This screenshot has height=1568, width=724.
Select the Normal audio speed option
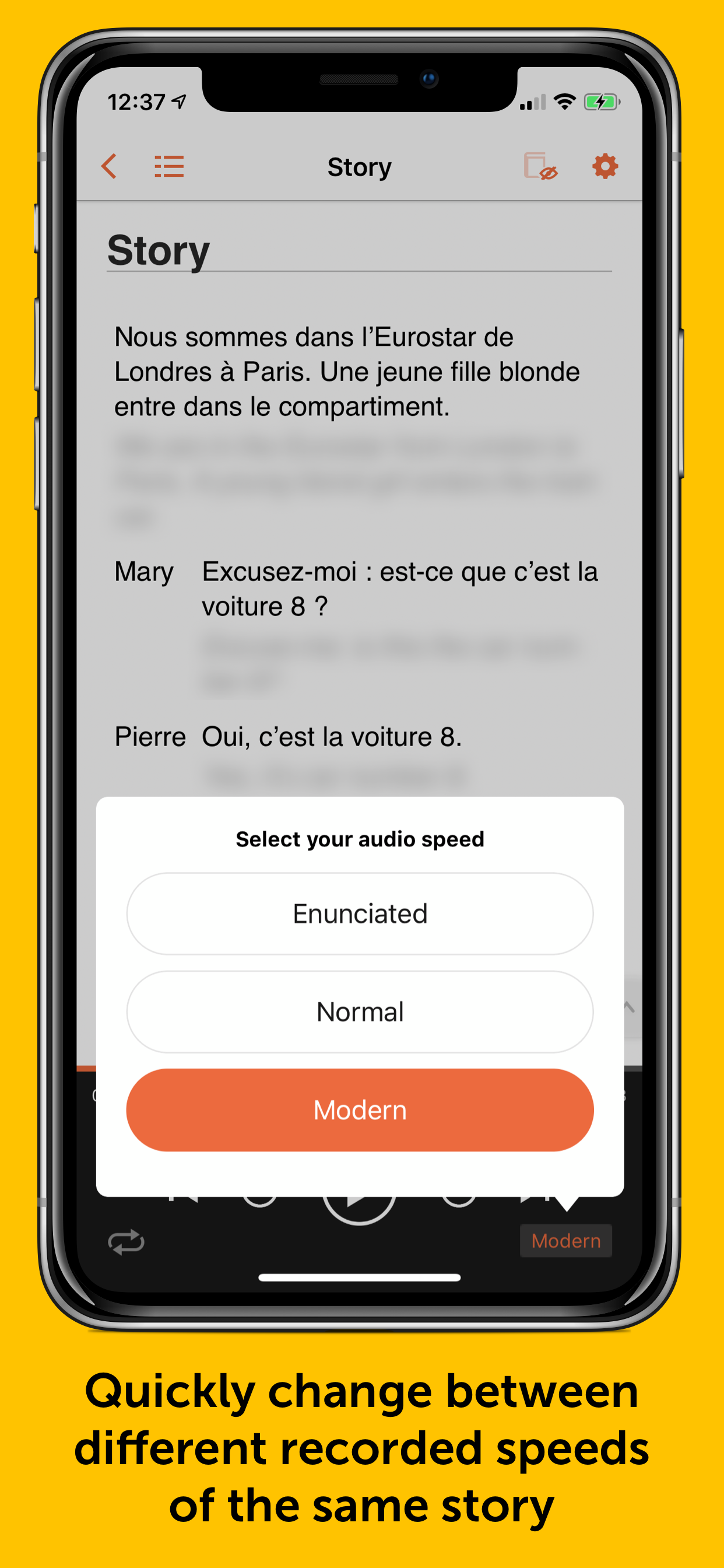coord(360,1011)
